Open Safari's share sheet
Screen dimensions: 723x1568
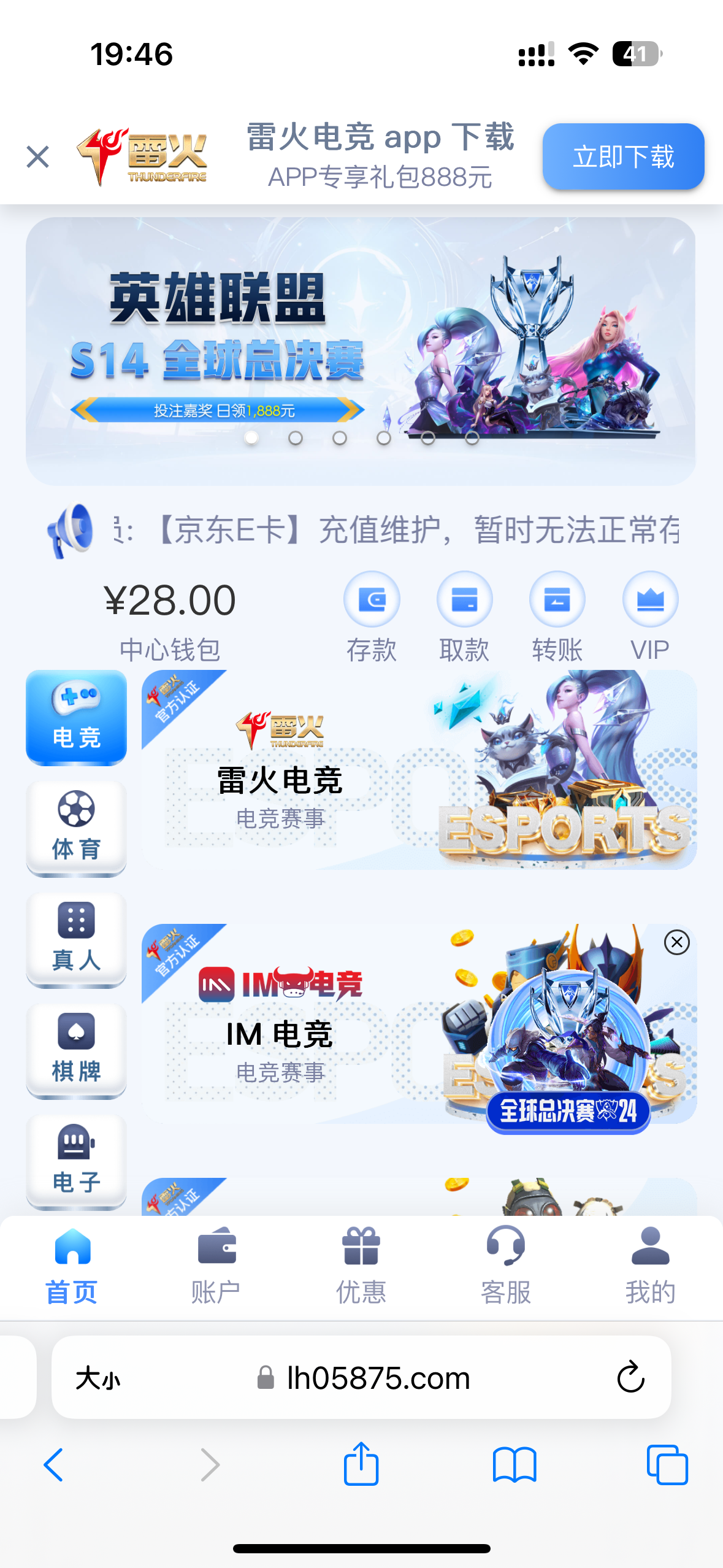tap(361, 1464)
